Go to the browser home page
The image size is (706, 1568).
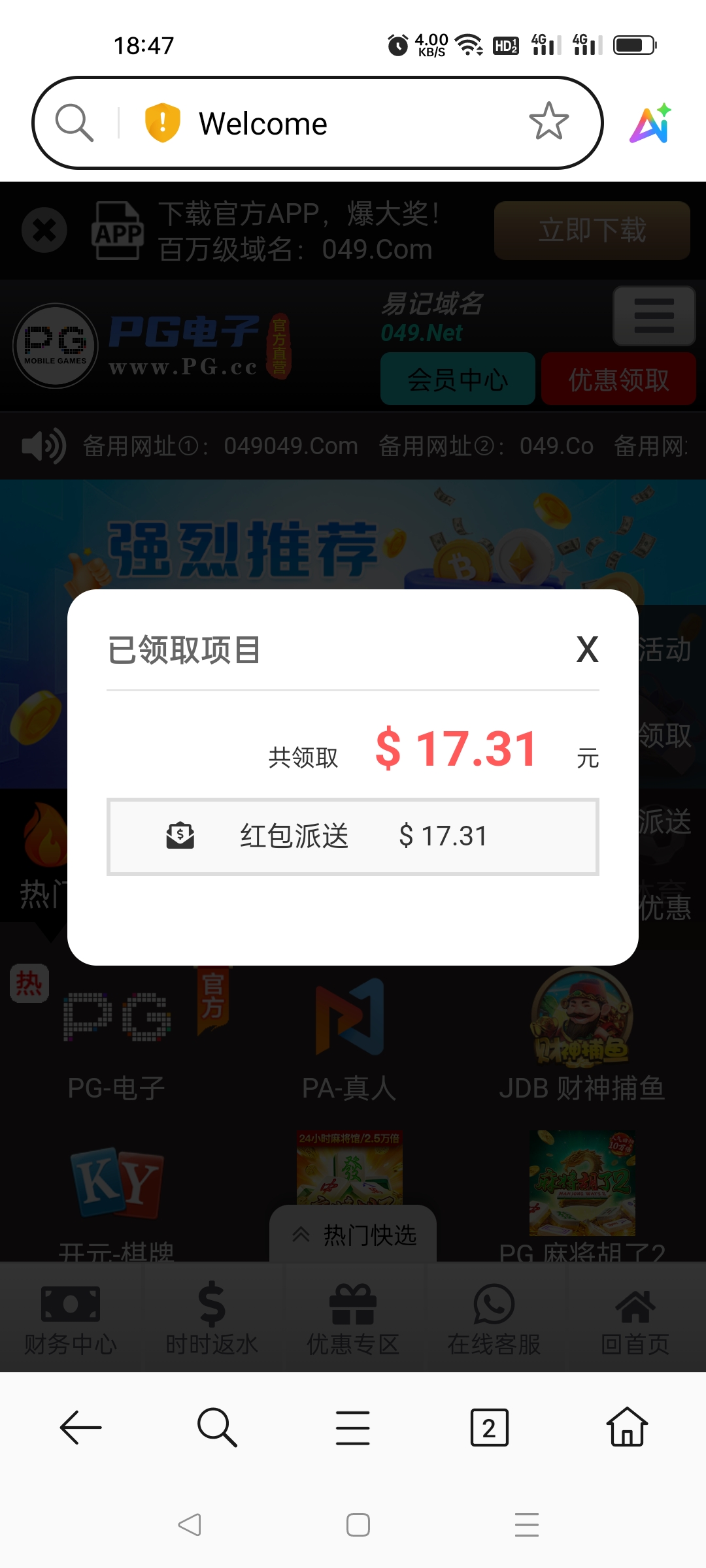(x=627, y=1428)
